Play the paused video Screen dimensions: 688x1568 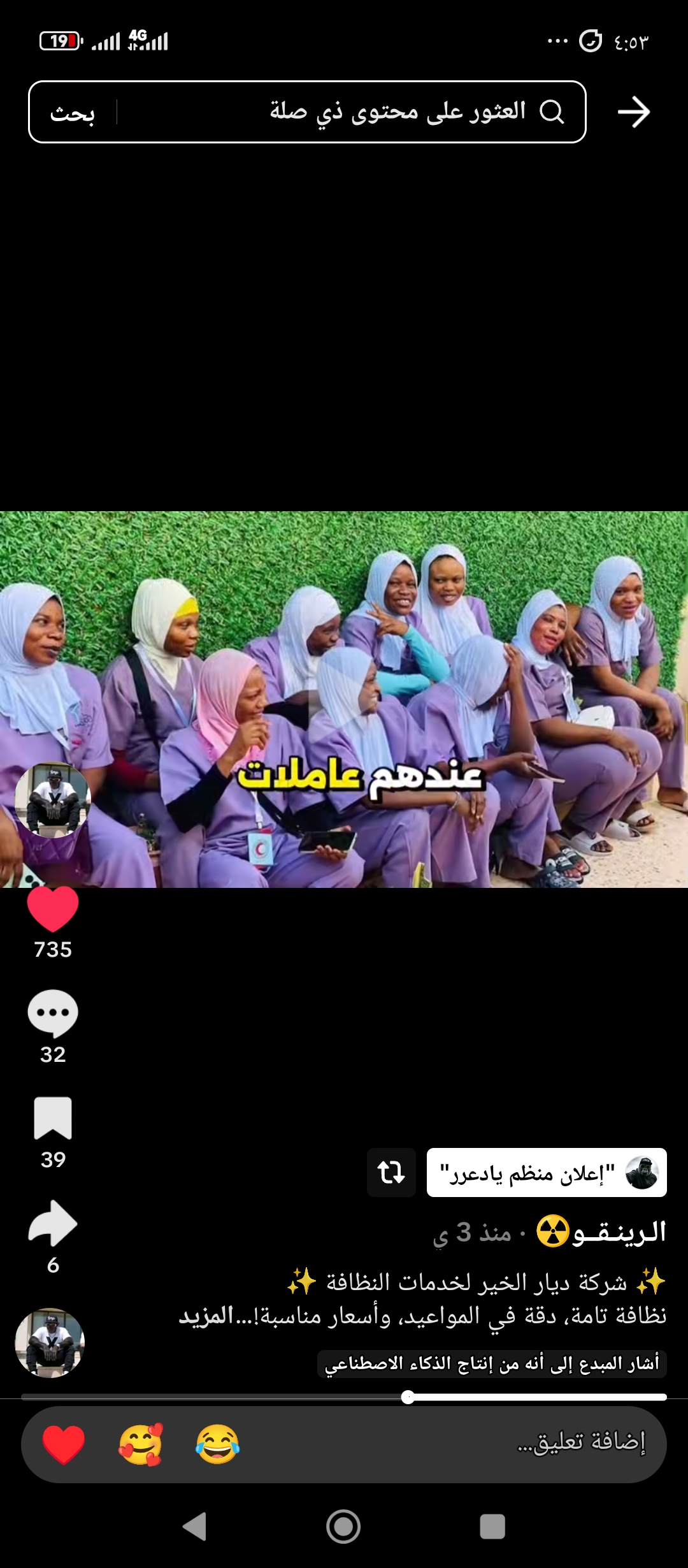point(344,700)
